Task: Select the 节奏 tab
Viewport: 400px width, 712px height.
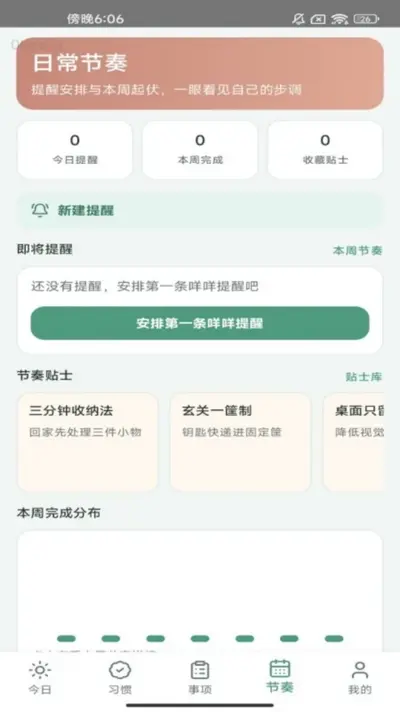Action: [x=280, y=677]
